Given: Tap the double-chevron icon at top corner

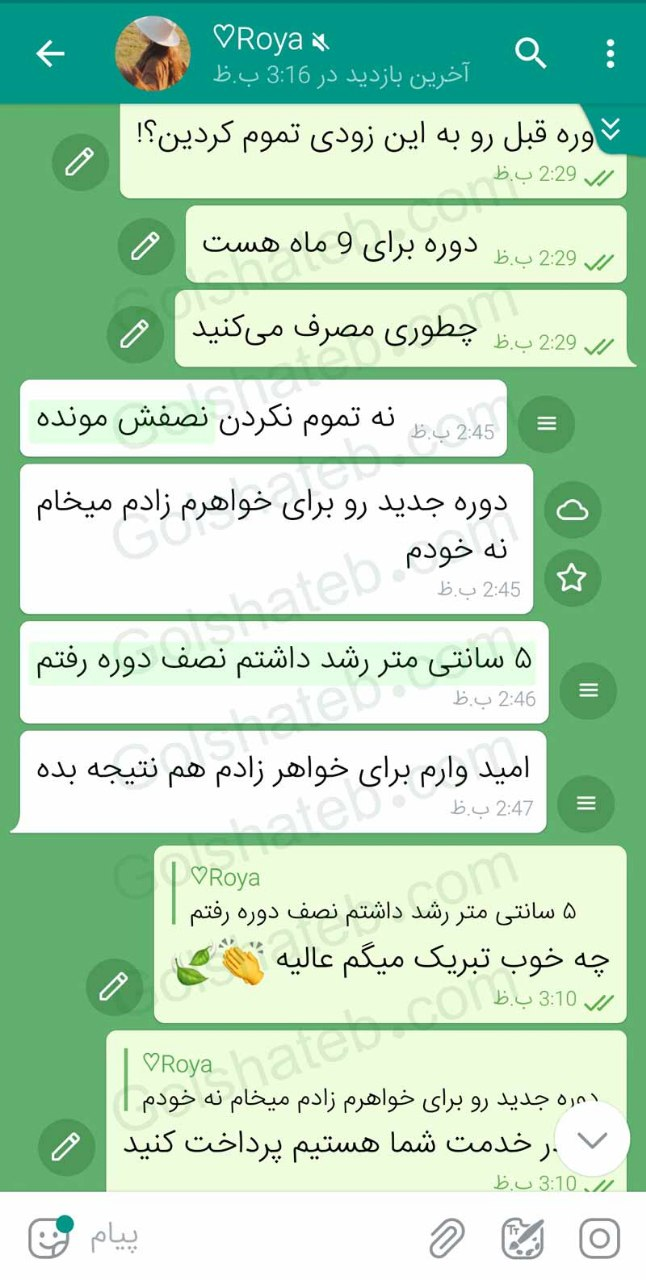Looking at the screenshot, I should click(x=612, y=129).
